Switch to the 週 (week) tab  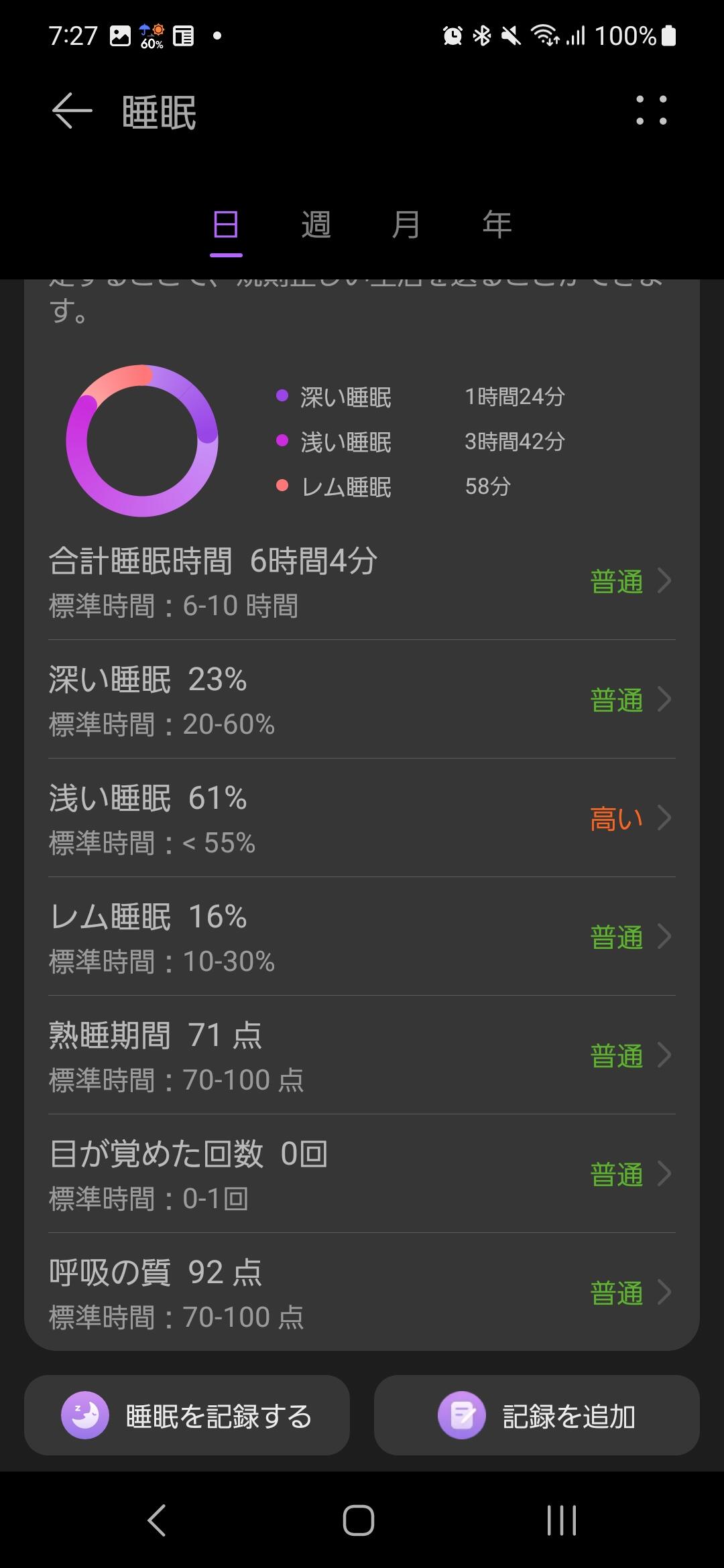[316, 225]
